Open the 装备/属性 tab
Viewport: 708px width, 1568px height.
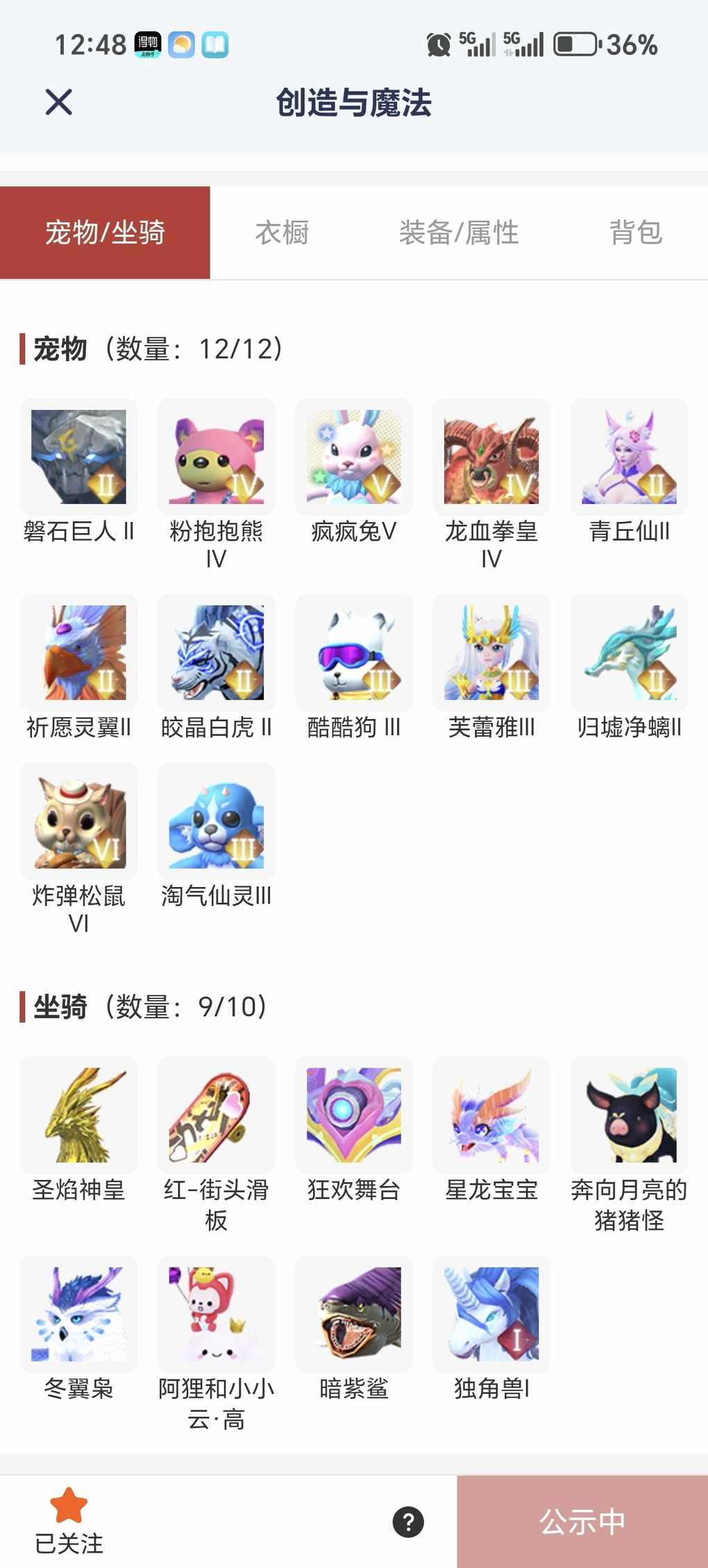click(459, 233)
